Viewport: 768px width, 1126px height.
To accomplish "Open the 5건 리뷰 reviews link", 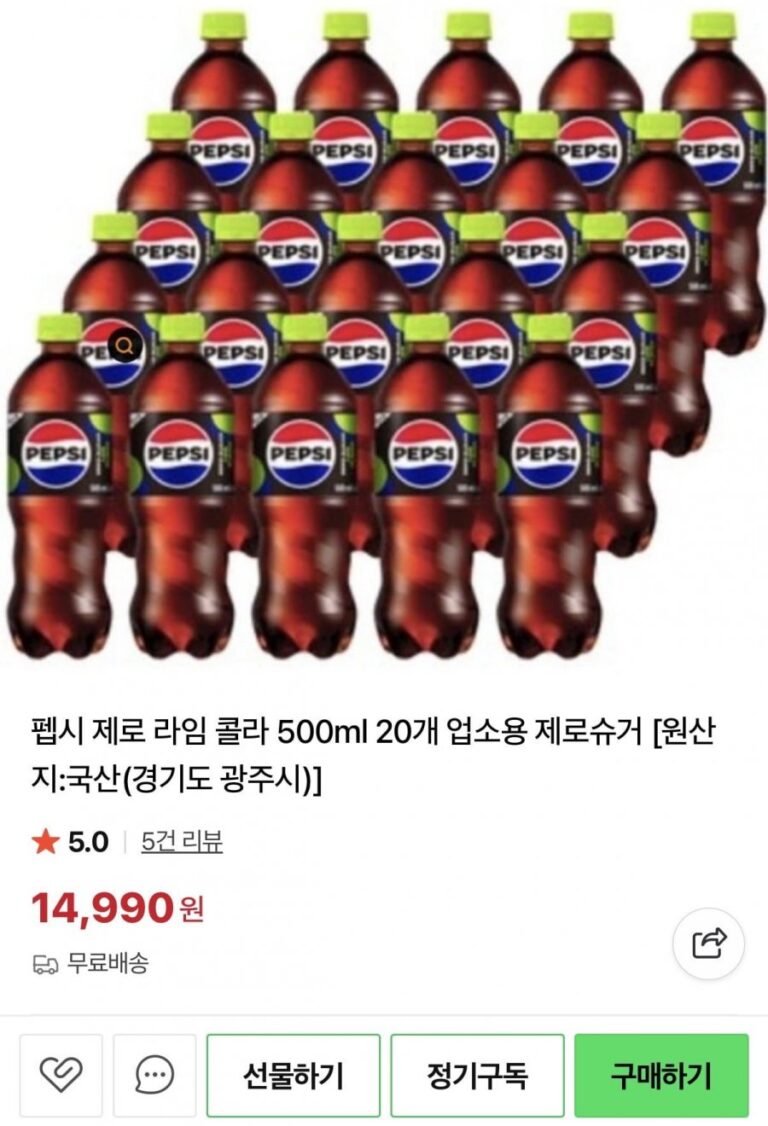I will pyautogui.click(x=182, y=842).
